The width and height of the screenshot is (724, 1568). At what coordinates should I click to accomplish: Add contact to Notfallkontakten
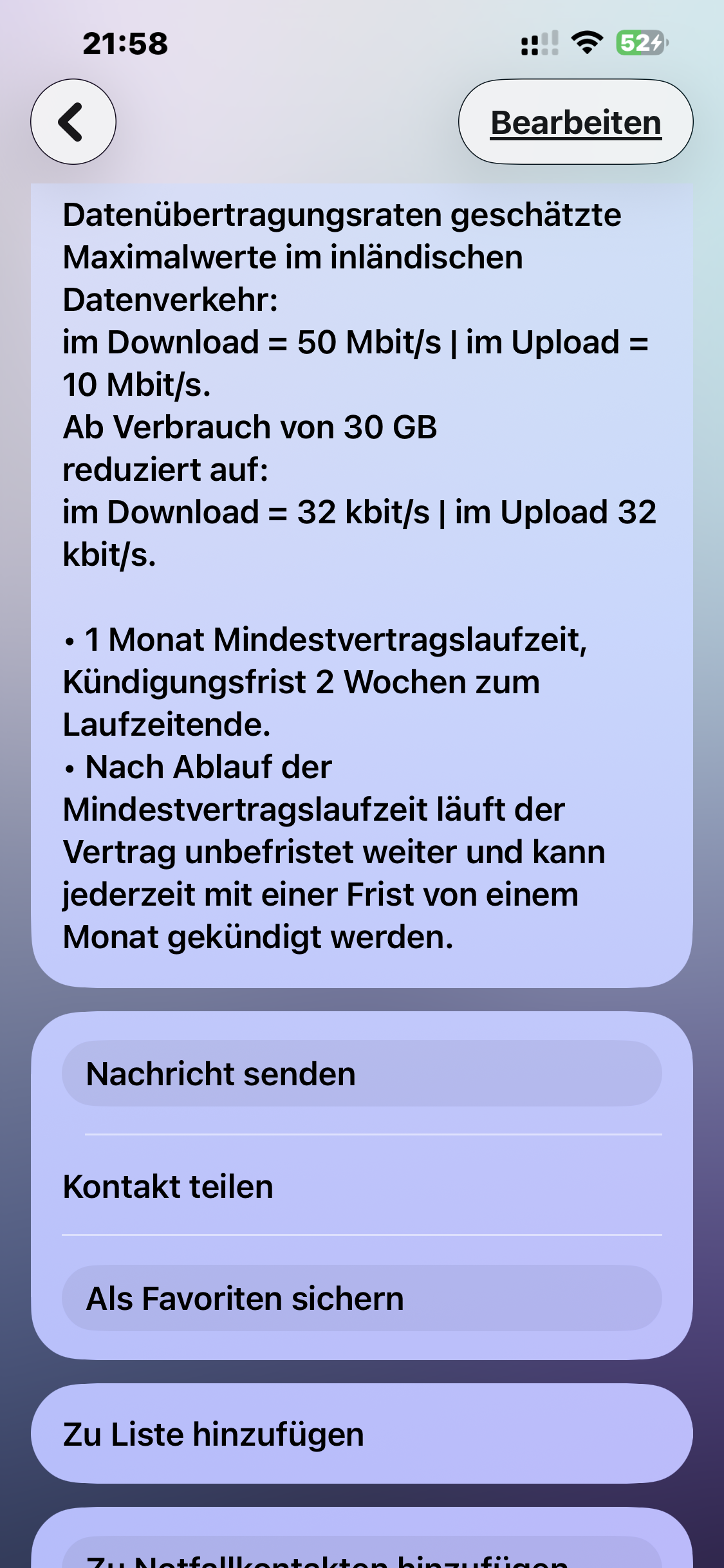pos(362,1554)
